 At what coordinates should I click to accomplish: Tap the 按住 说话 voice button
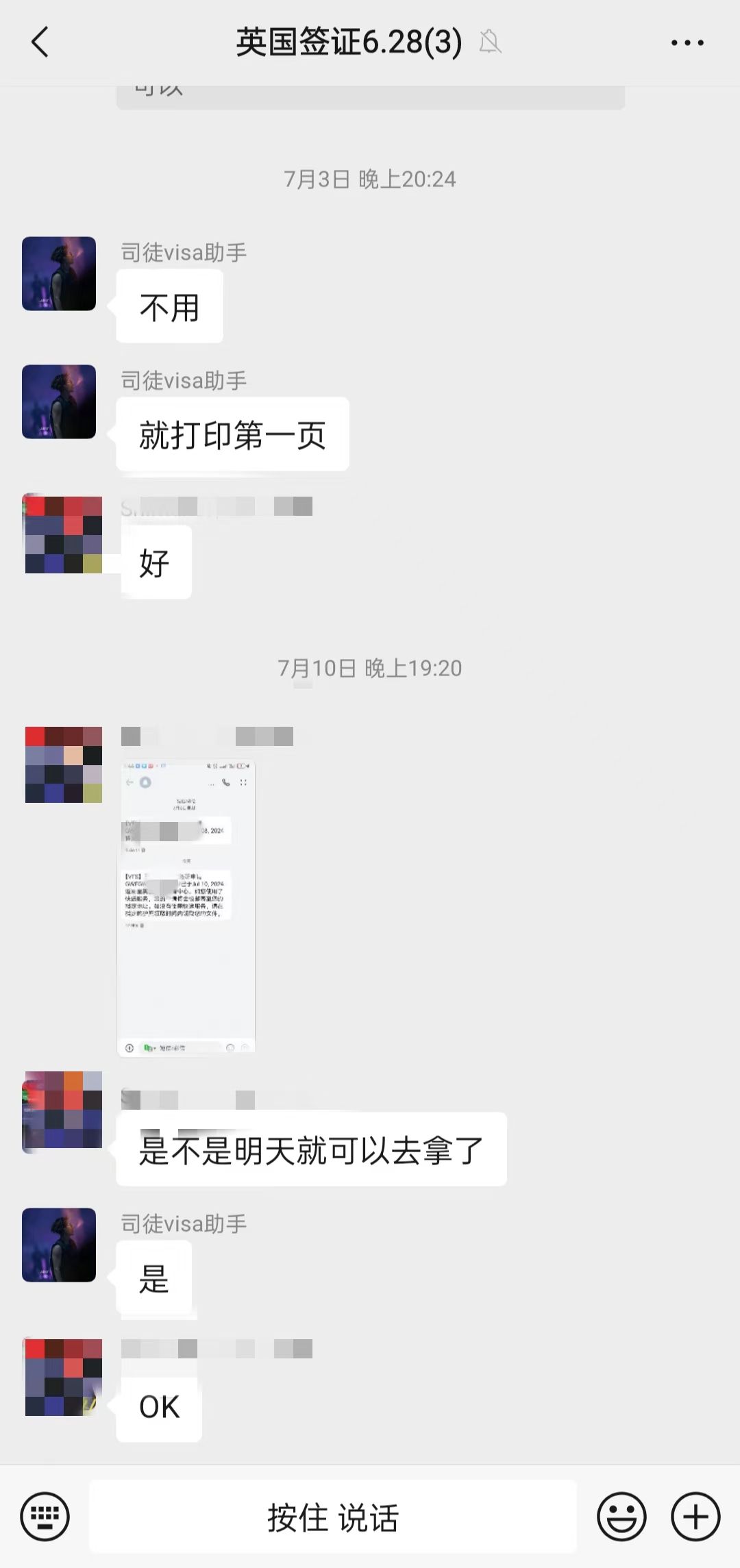333,1517
